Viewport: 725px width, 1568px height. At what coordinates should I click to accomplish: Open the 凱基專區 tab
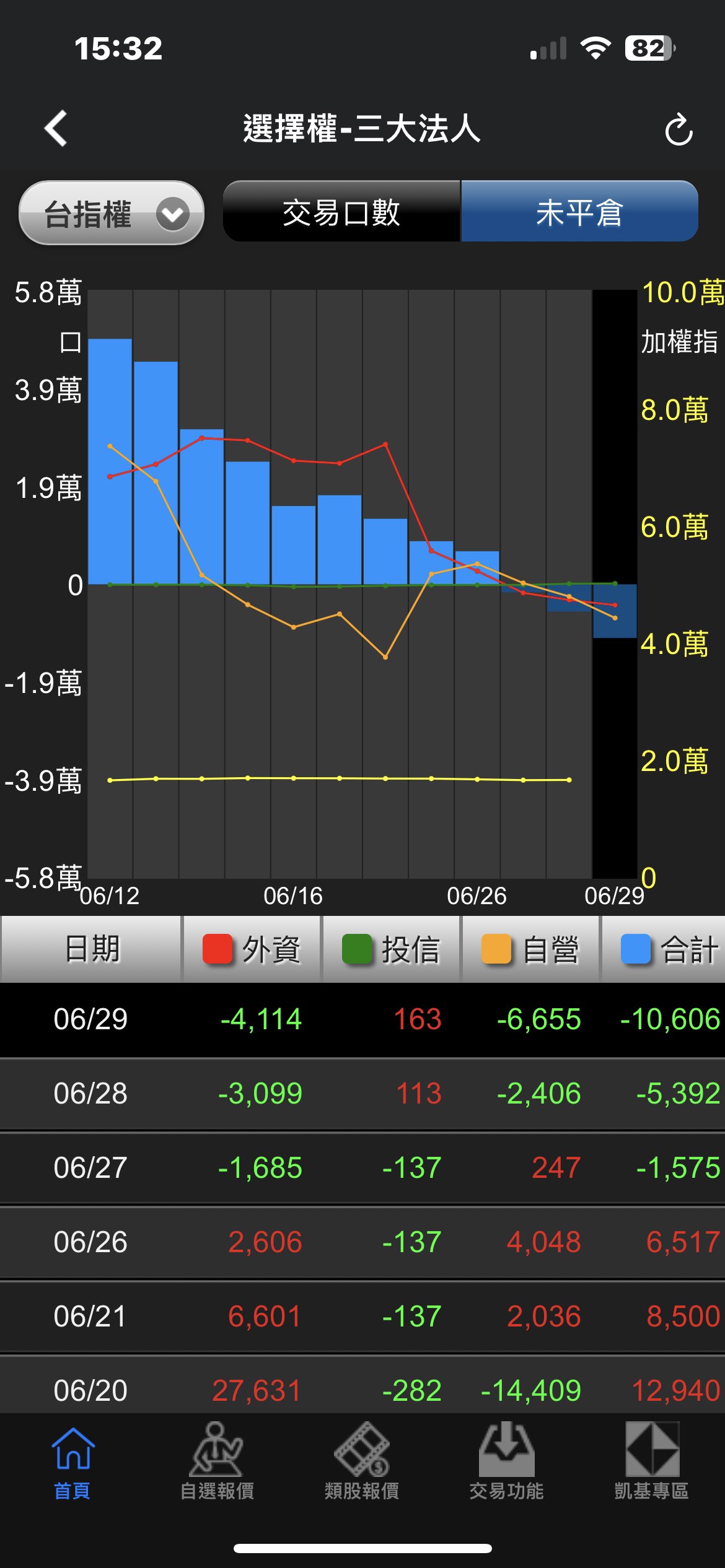(x=652, y=1462)
